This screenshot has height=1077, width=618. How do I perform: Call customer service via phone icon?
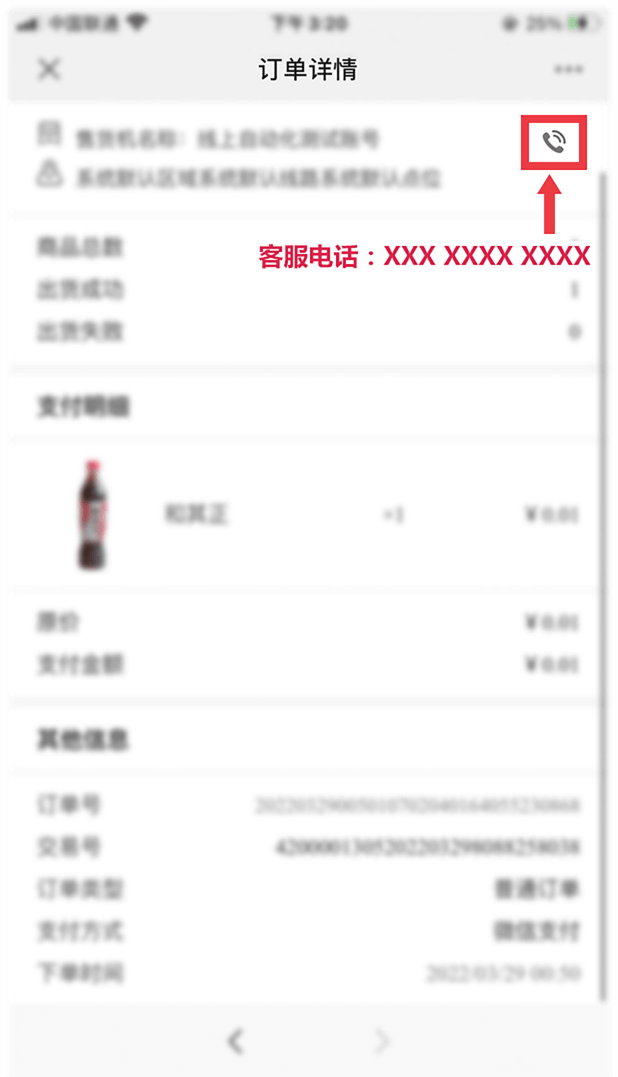tap(554, 142)
